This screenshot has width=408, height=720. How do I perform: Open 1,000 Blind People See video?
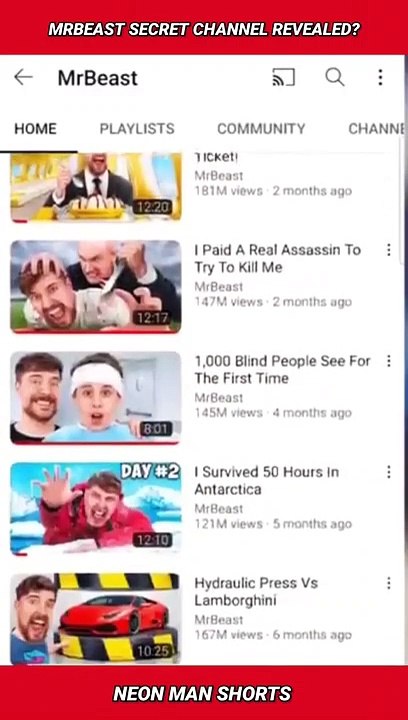click(95, 398)
